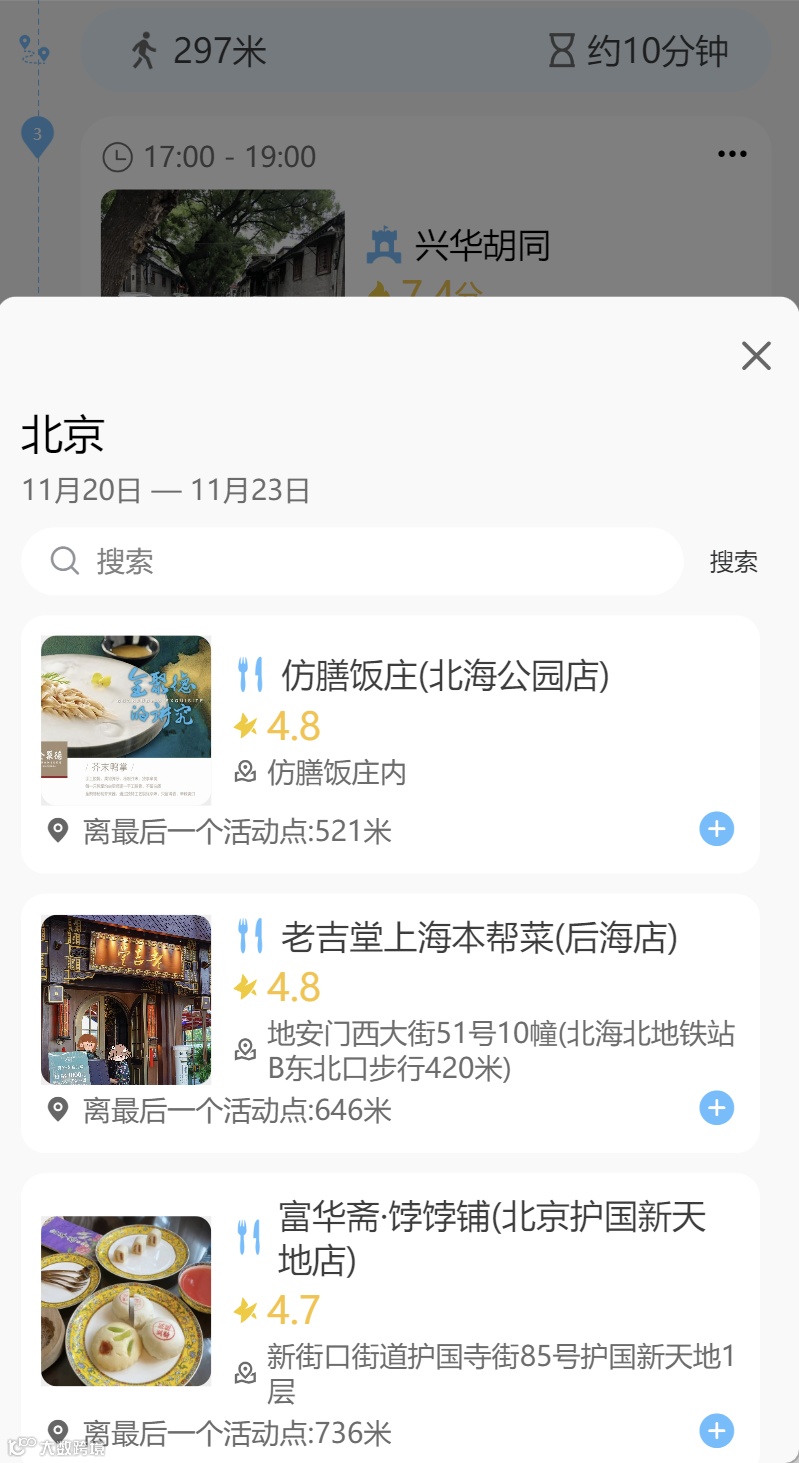The height and width of the screenshot is (1463, 799).
Task: Add 富华斋·饽饽铺 to the itinerary
Action: (x=716, y=1431)
